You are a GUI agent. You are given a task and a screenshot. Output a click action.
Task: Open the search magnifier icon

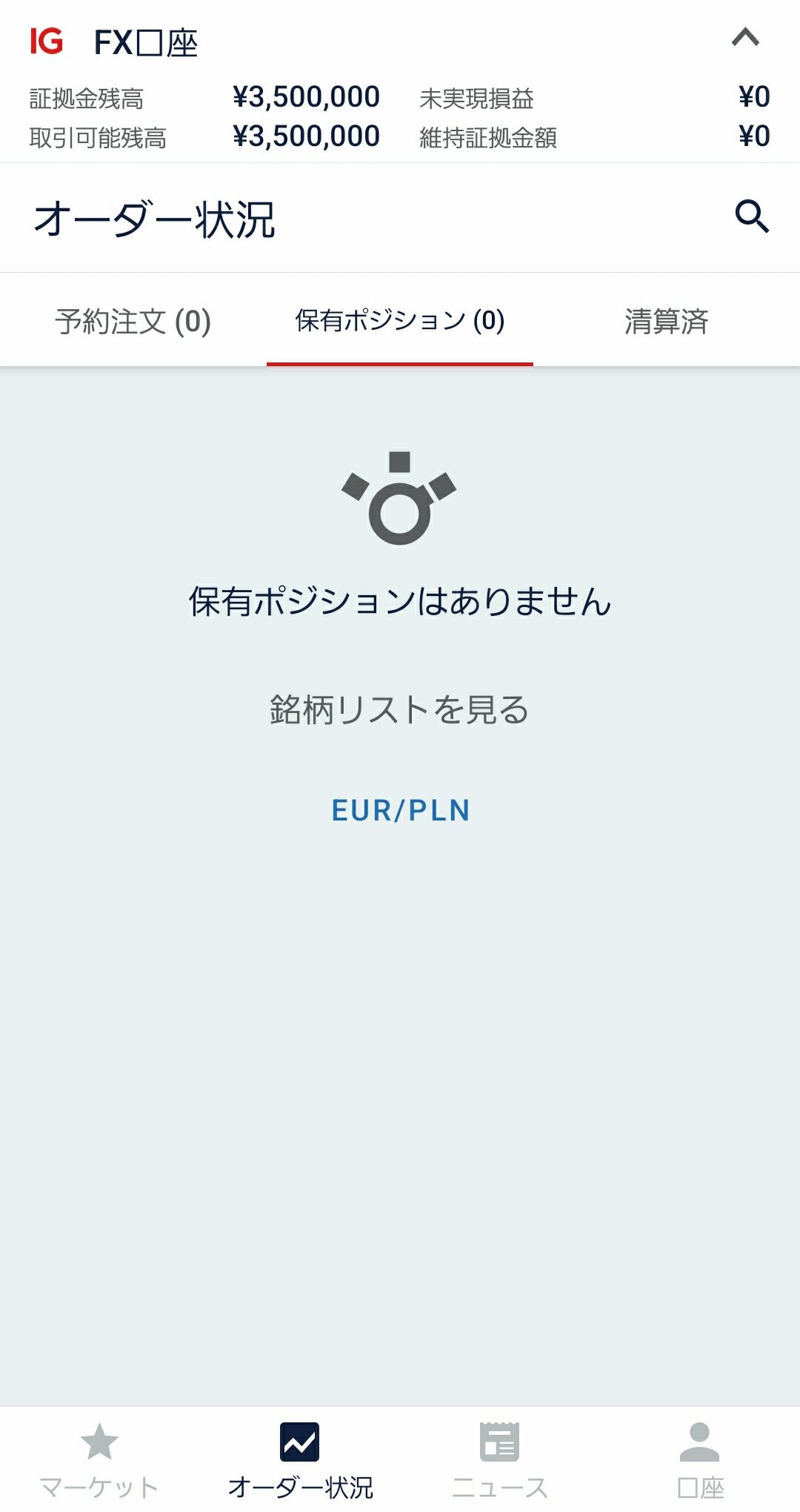[751, 217]
